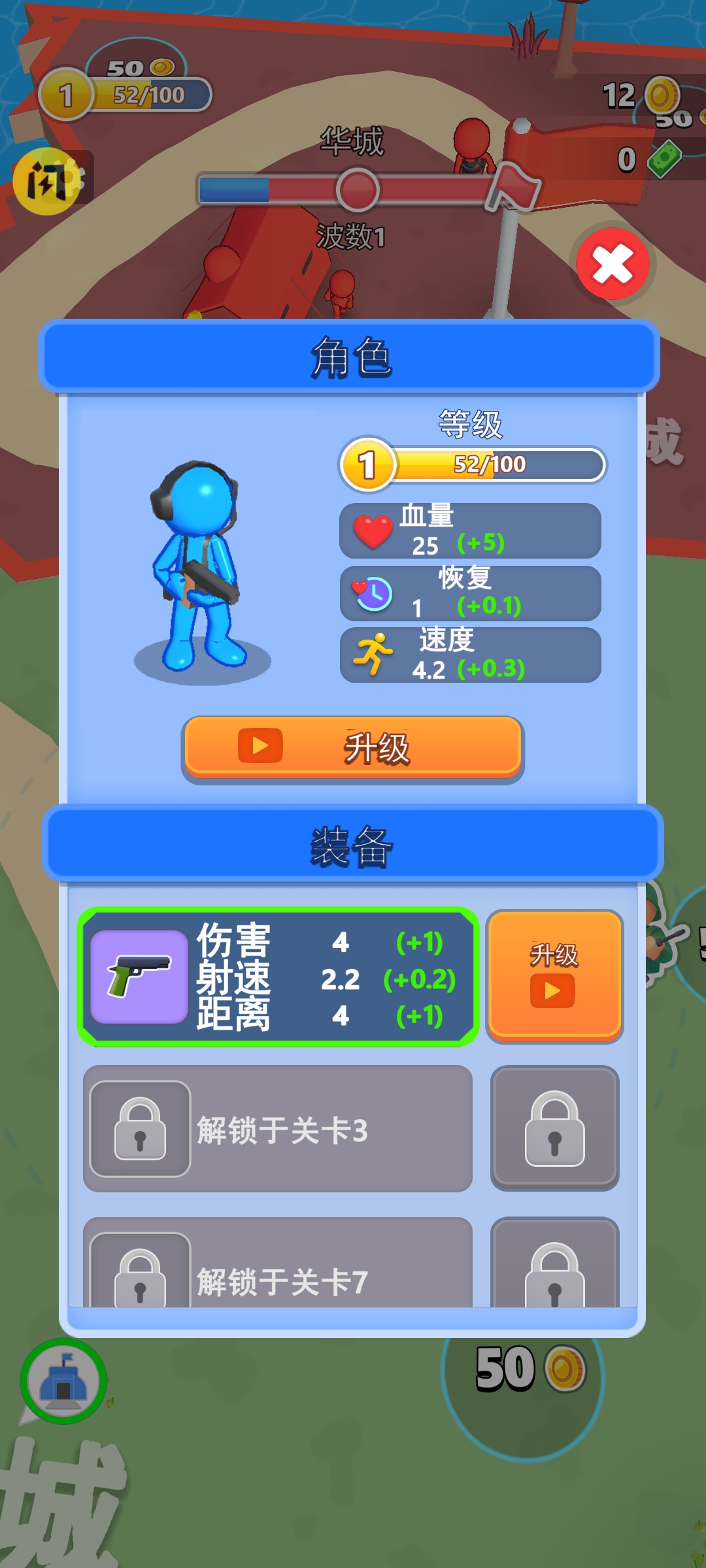Tap the level 1 badge in 角色 panel

coord(368,465)
